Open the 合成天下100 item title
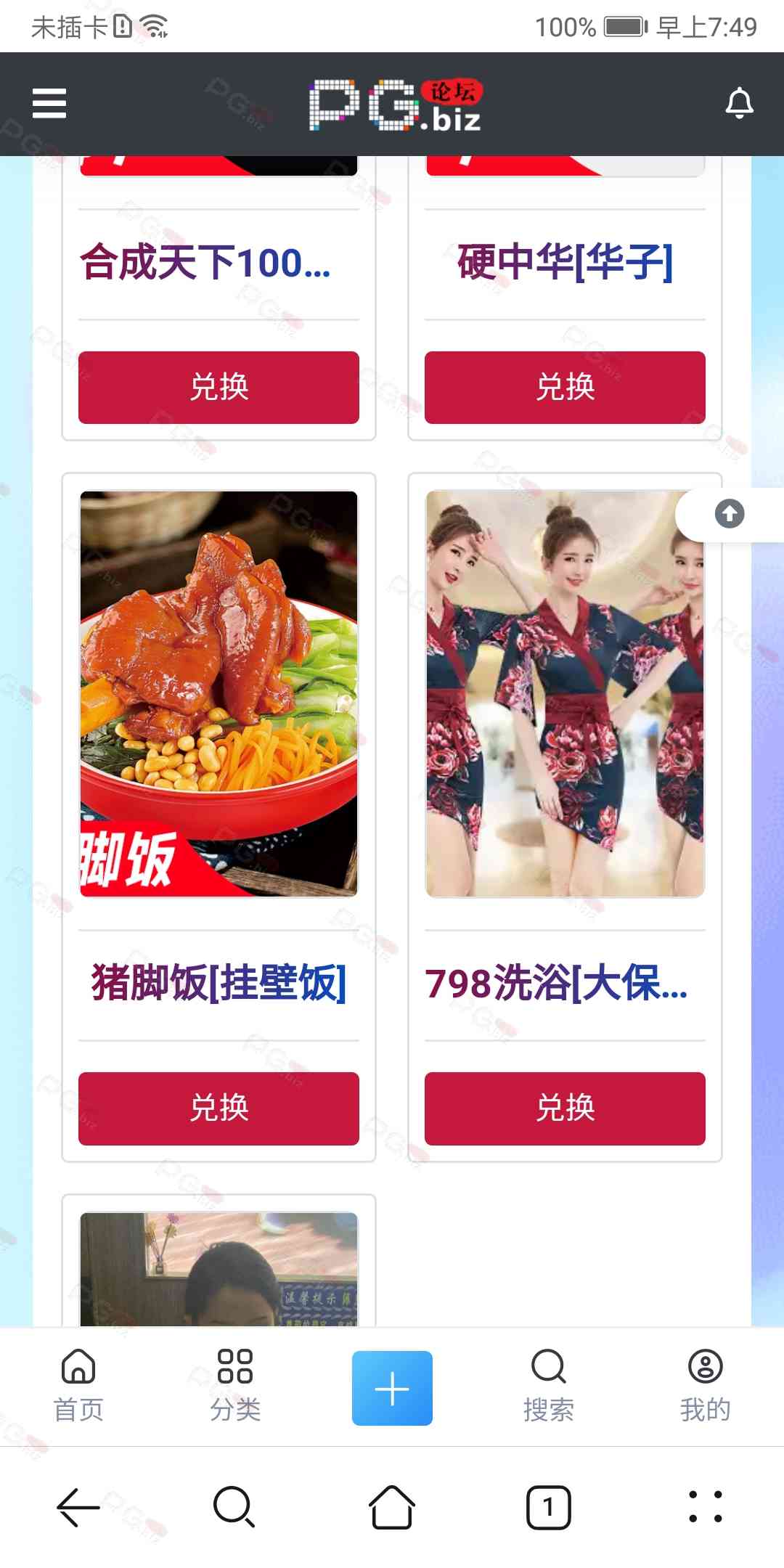784x1568 pixels. tap(205, 263)
